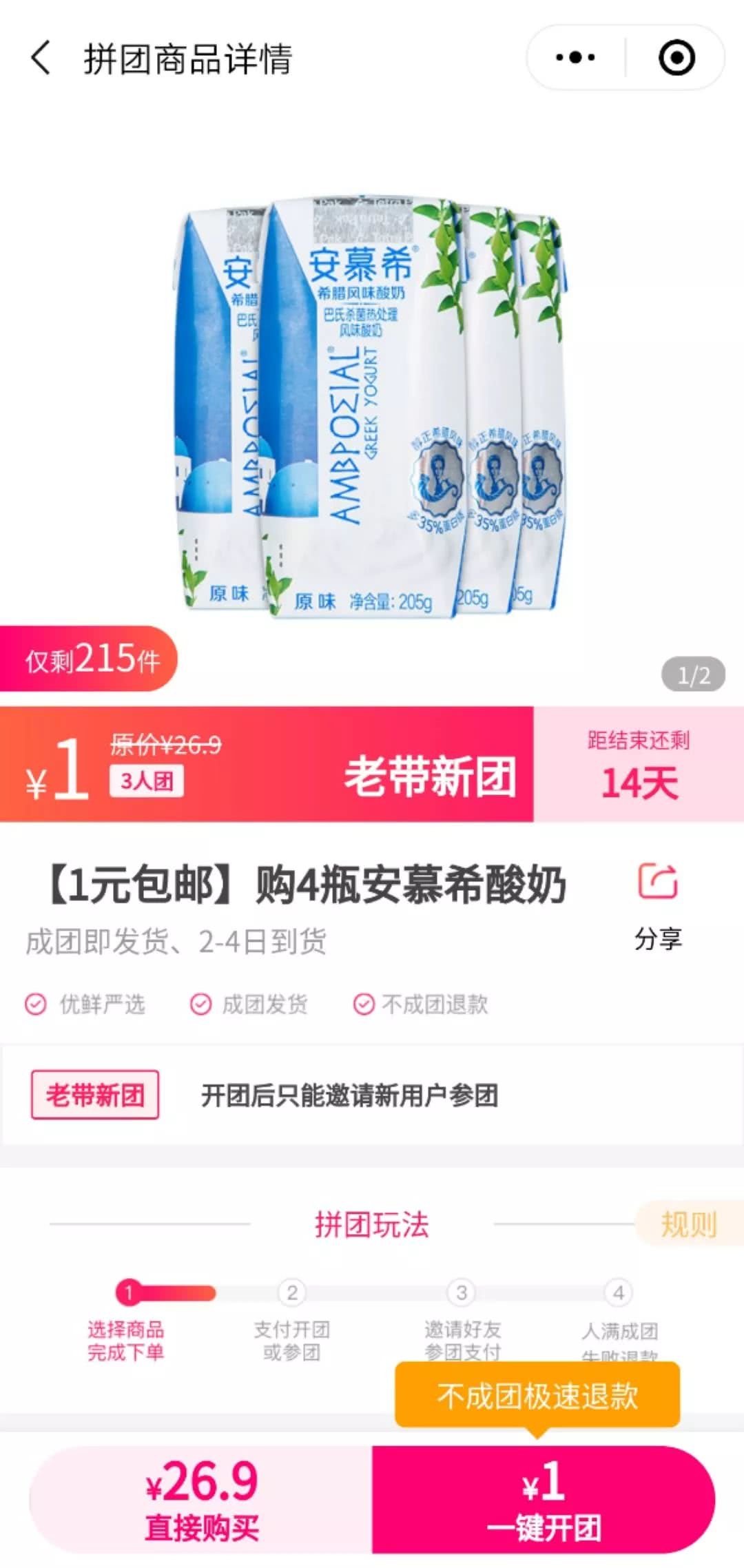This screenshot has height=1568, width=744.
Task: Start a group with 一键开团 for ¥1
Action: coord(543,1500)
